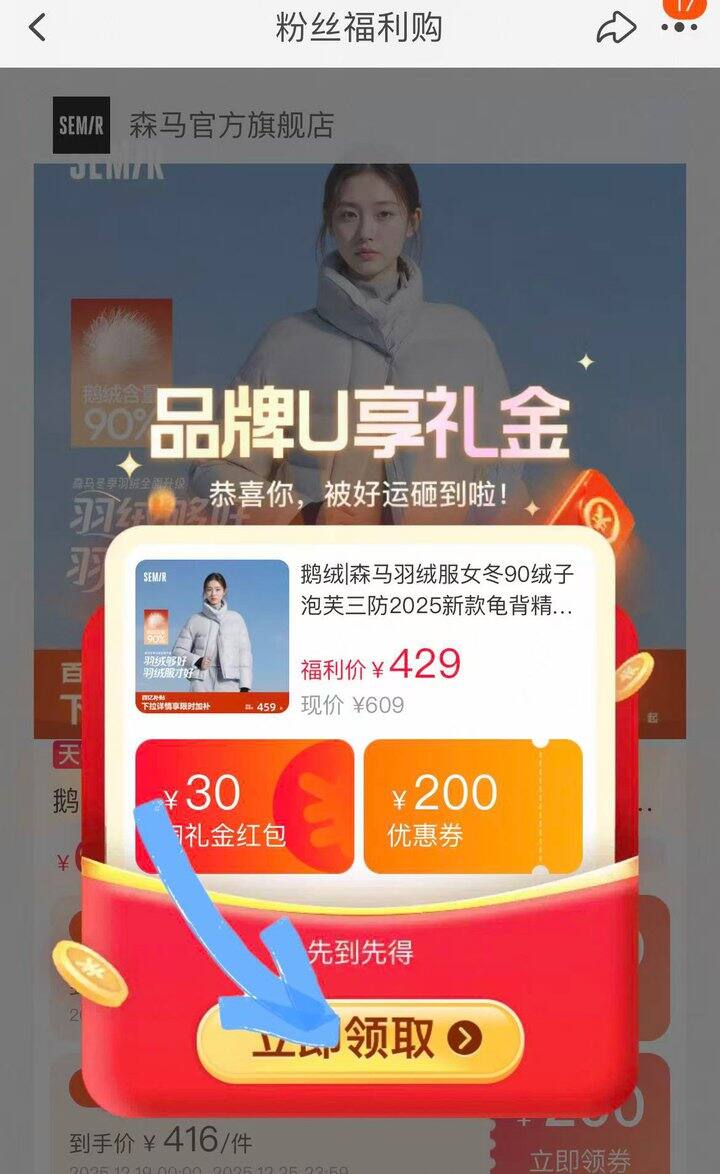Claim the gift with 立即领取 button
The image size is (720, 1174).
(360, 1041)
